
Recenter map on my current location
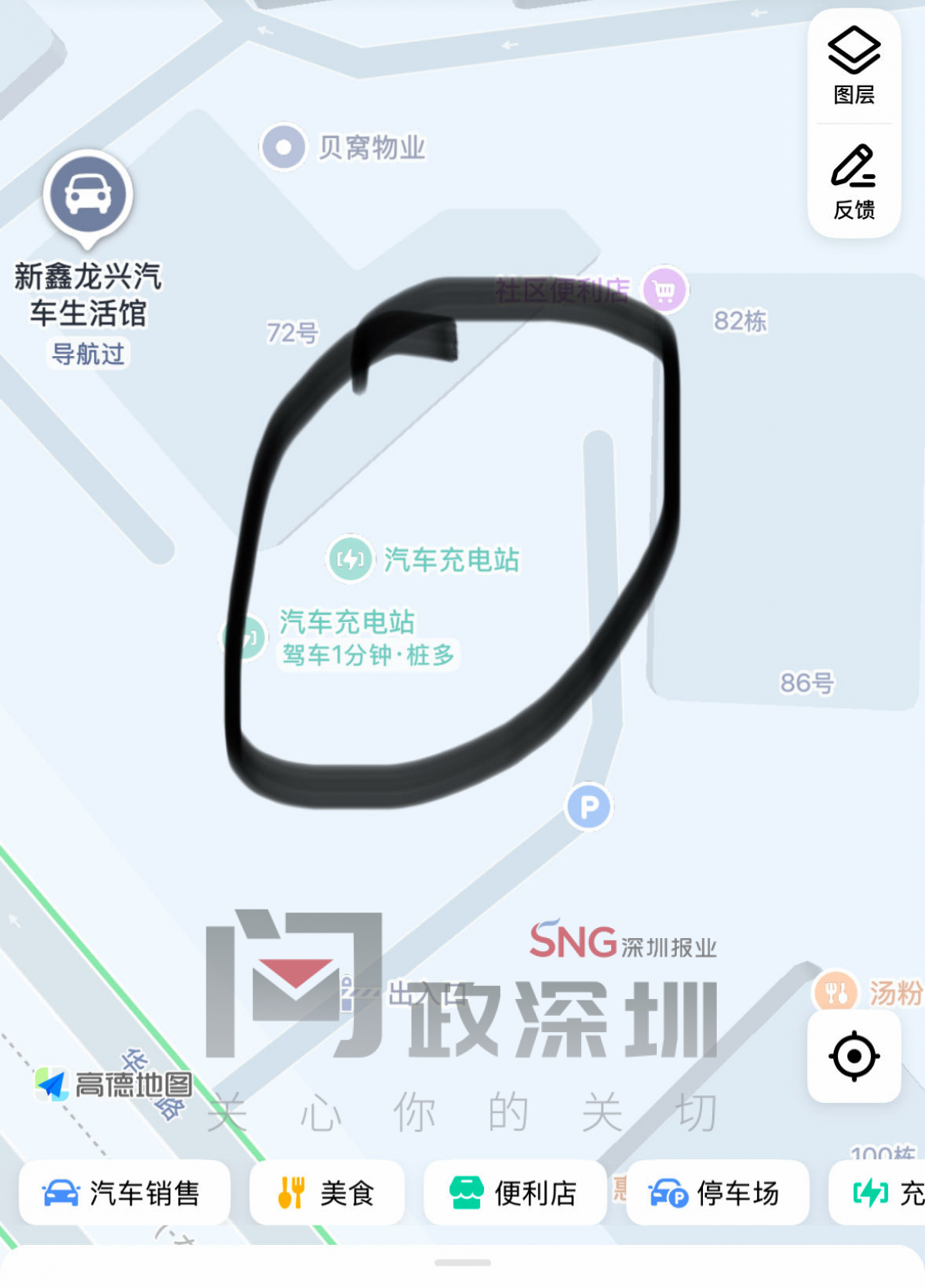point(853,1055)
